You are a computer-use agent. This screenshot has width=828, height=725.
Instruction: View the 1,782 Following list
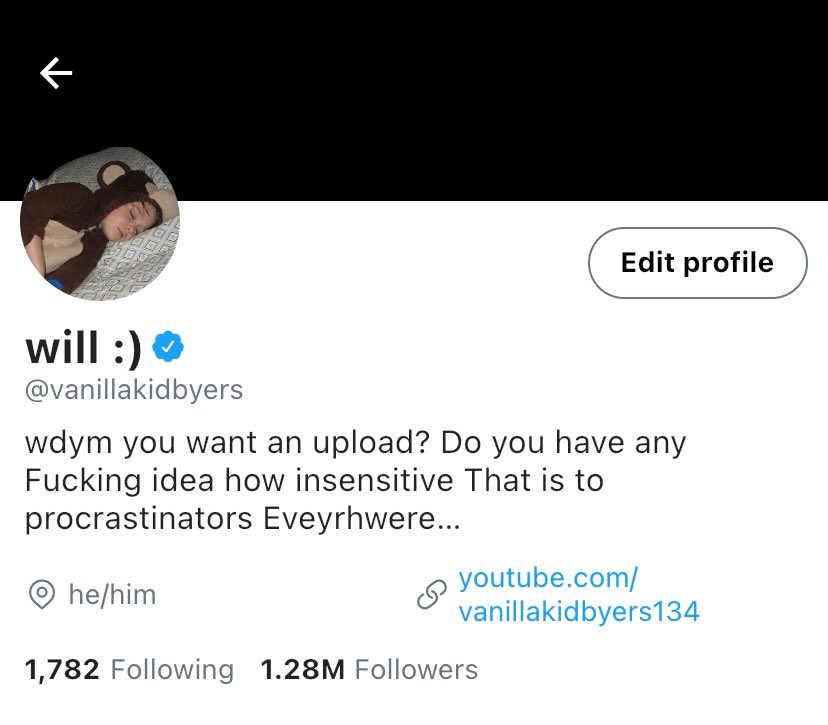[128, 669]
